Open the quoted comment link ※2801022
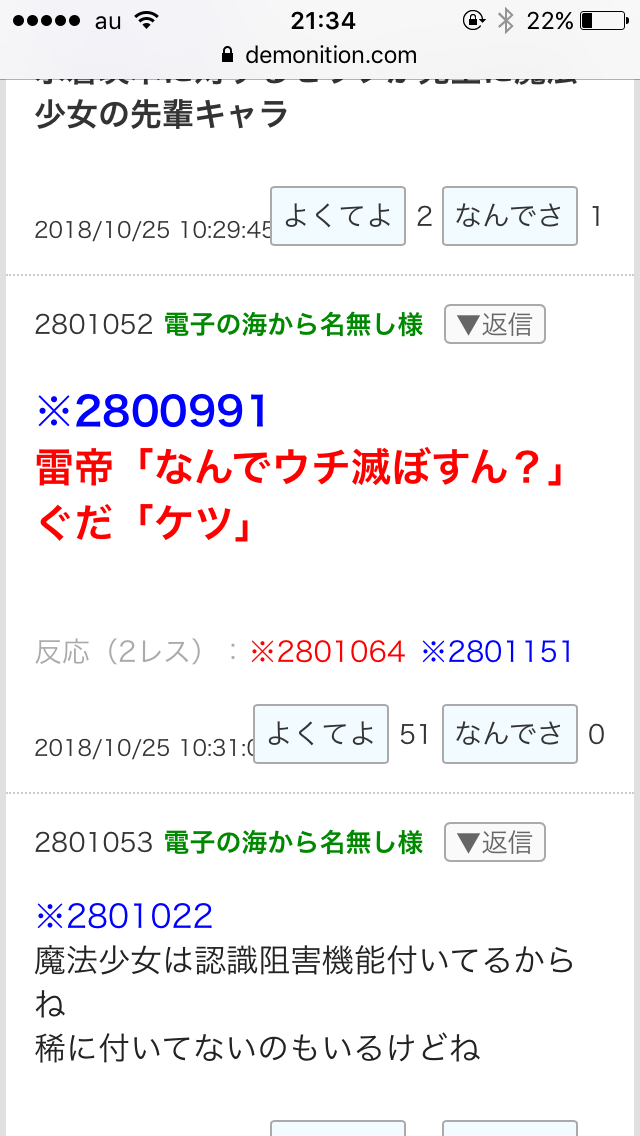Image resolution: width=640 pixels, height=1136 pixels. point(124,915)
